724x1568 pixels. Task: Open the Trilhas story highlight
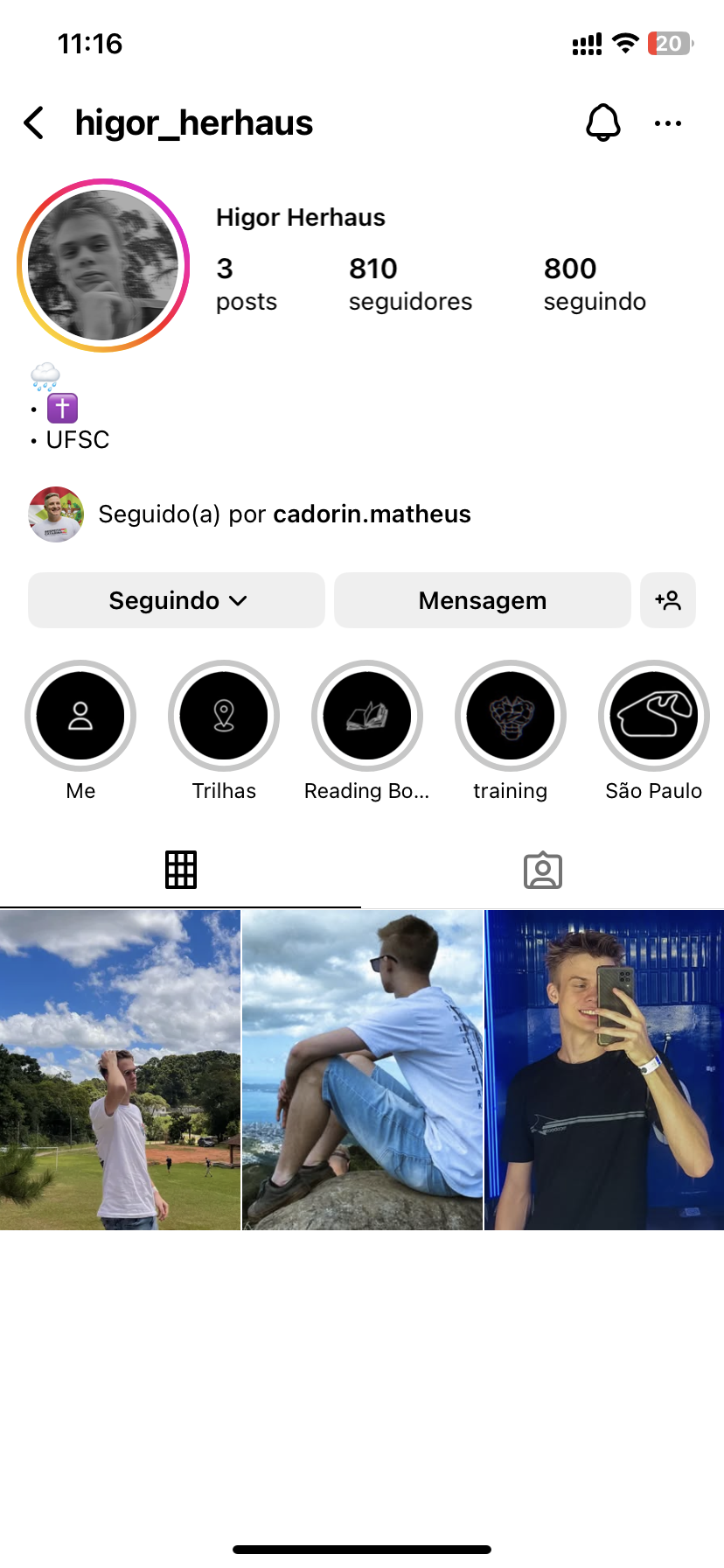[224, 716]
